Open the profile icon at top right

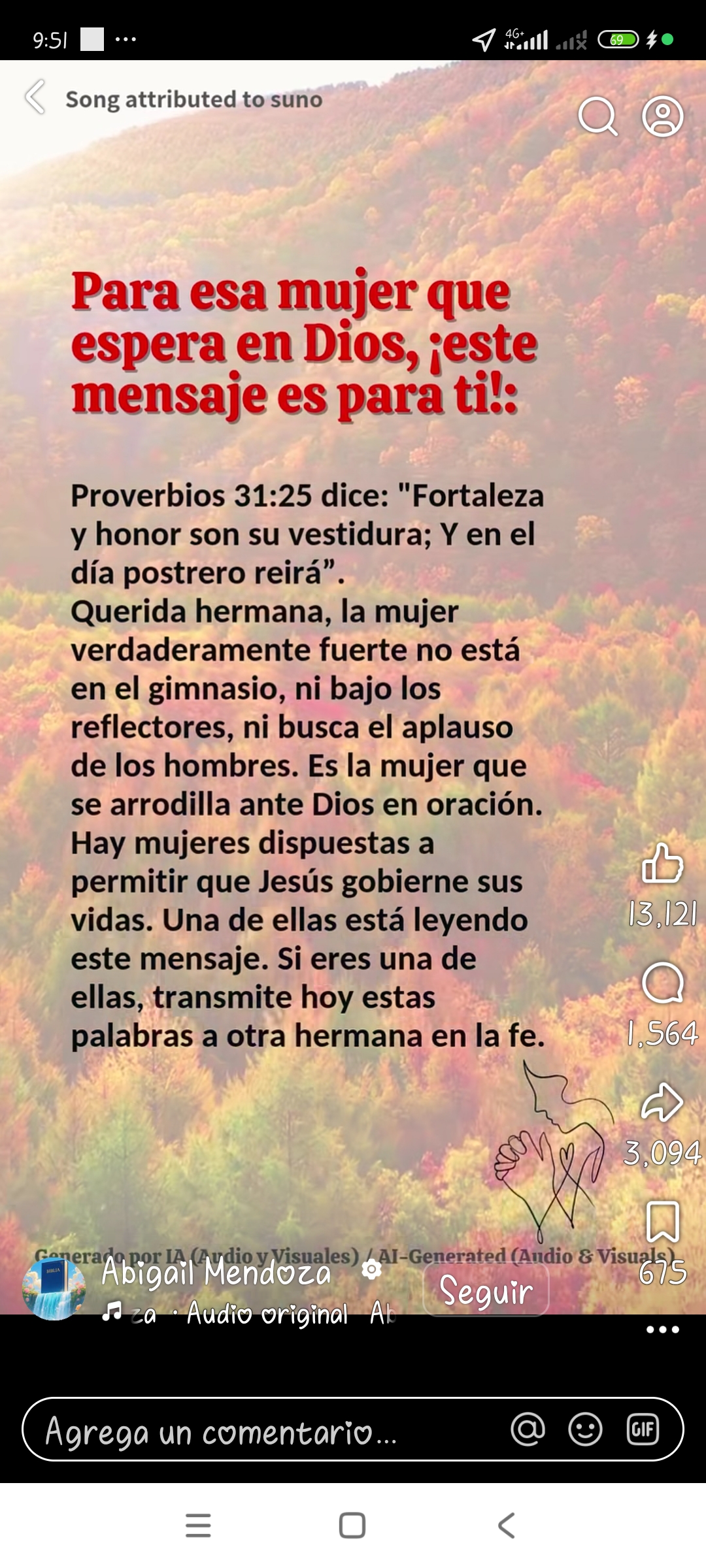tap(663, 116)
